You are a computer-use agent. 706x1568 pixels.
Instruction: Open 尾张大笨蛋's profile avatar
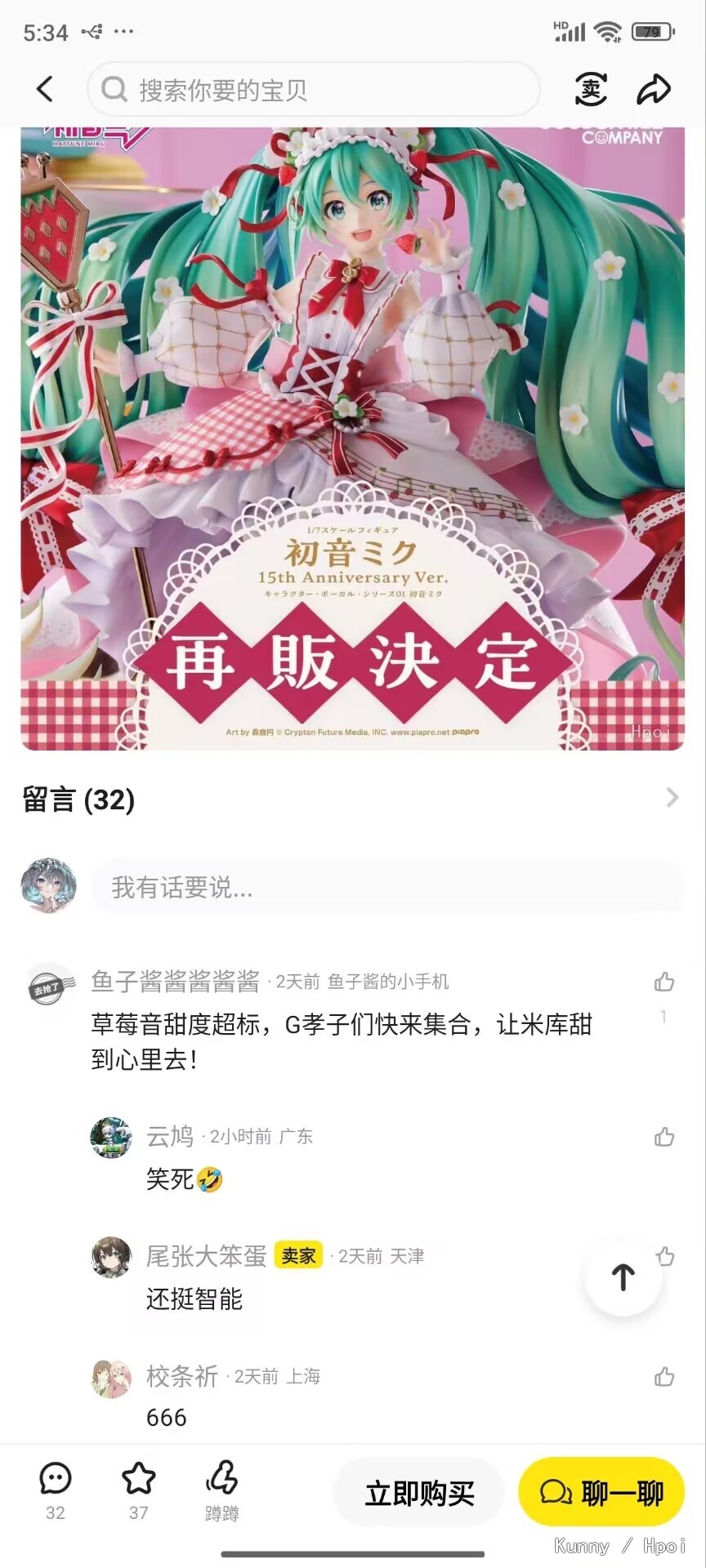point(111,1258)
